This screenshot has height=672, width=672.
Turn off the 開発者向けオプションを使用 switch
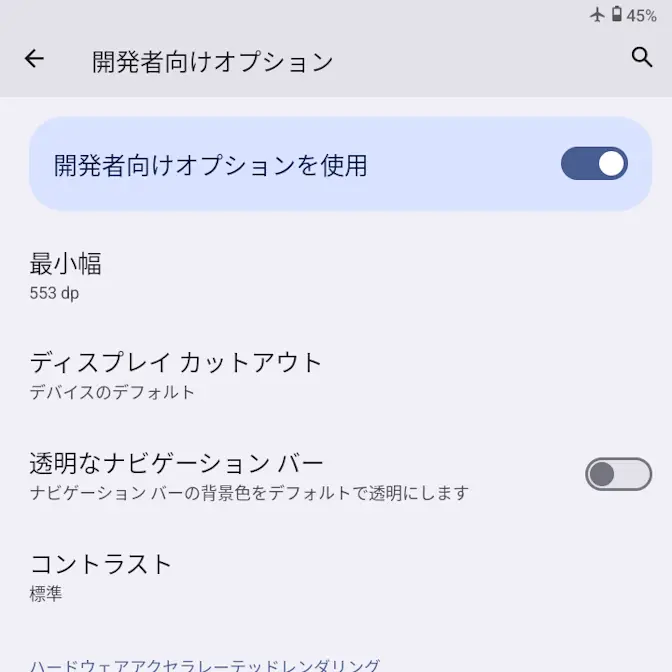coord(594,164)
